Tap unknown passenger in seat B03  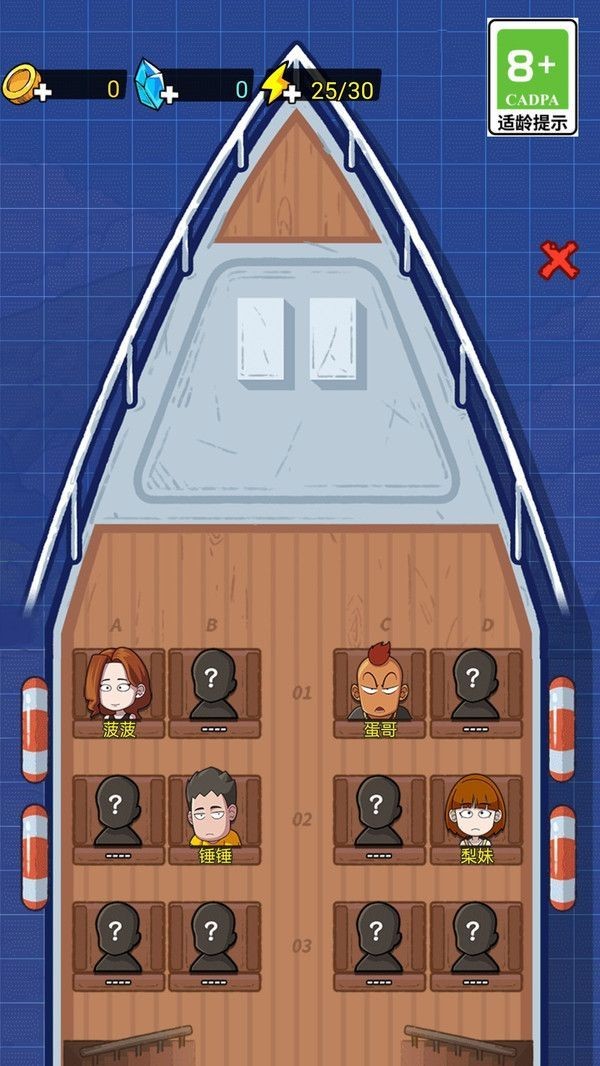214,941
